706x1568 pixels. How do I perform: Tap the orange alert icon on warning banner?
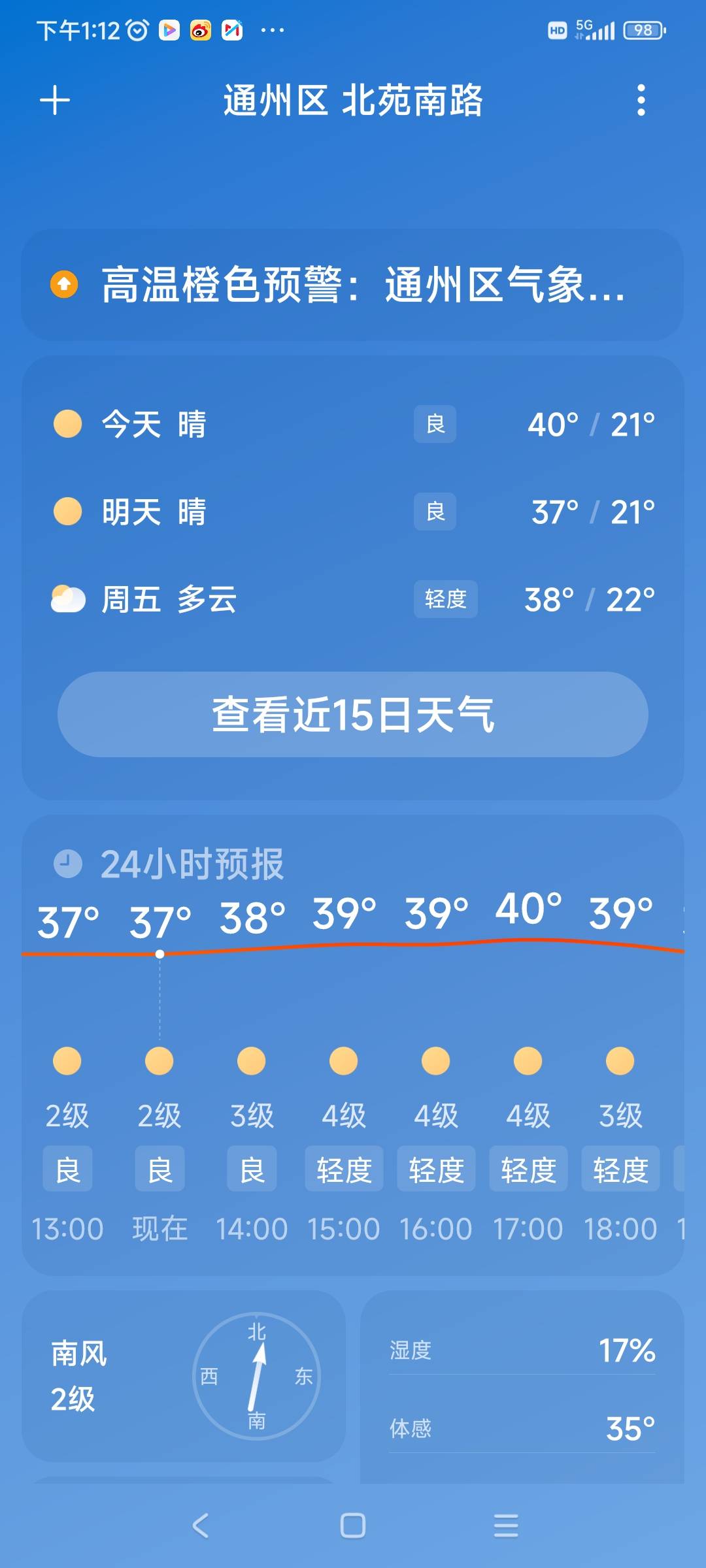click(64, 285)
